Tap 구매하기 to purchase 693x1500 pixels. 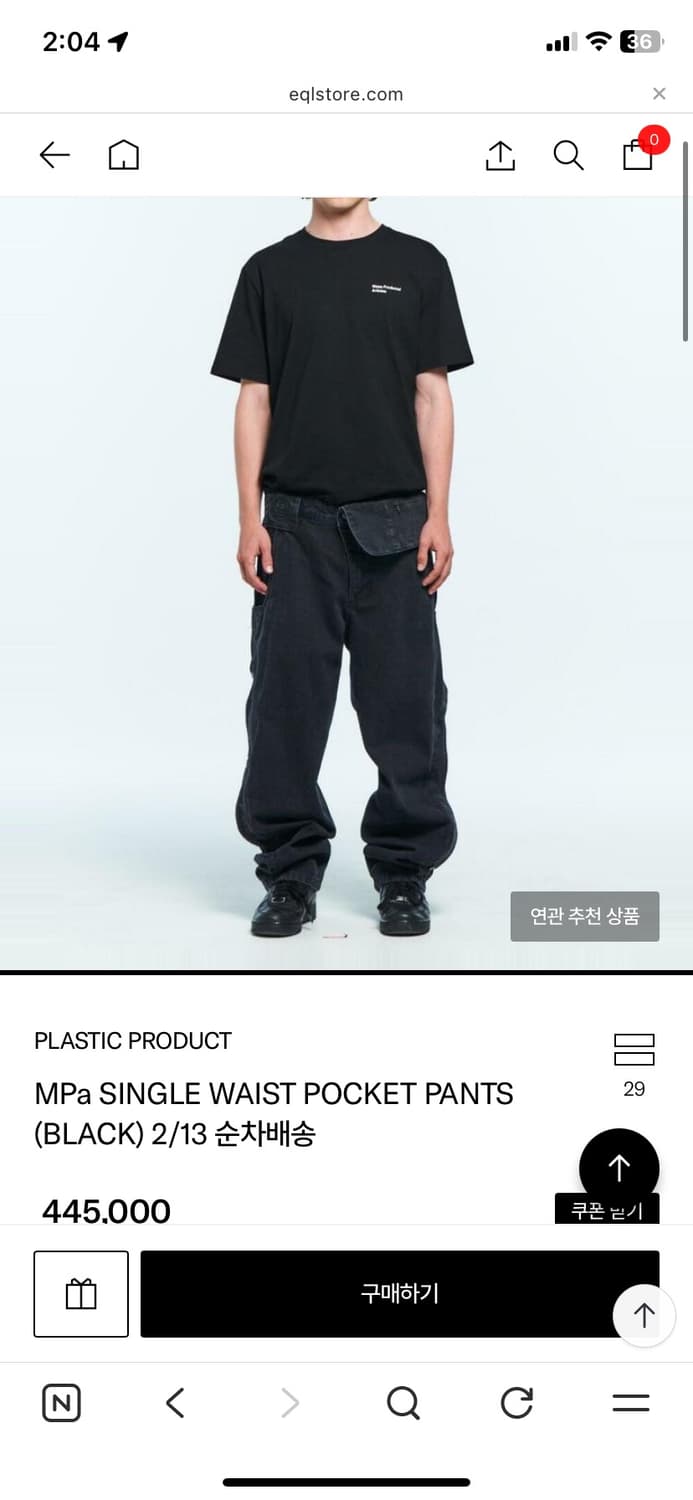point(400,1294)
